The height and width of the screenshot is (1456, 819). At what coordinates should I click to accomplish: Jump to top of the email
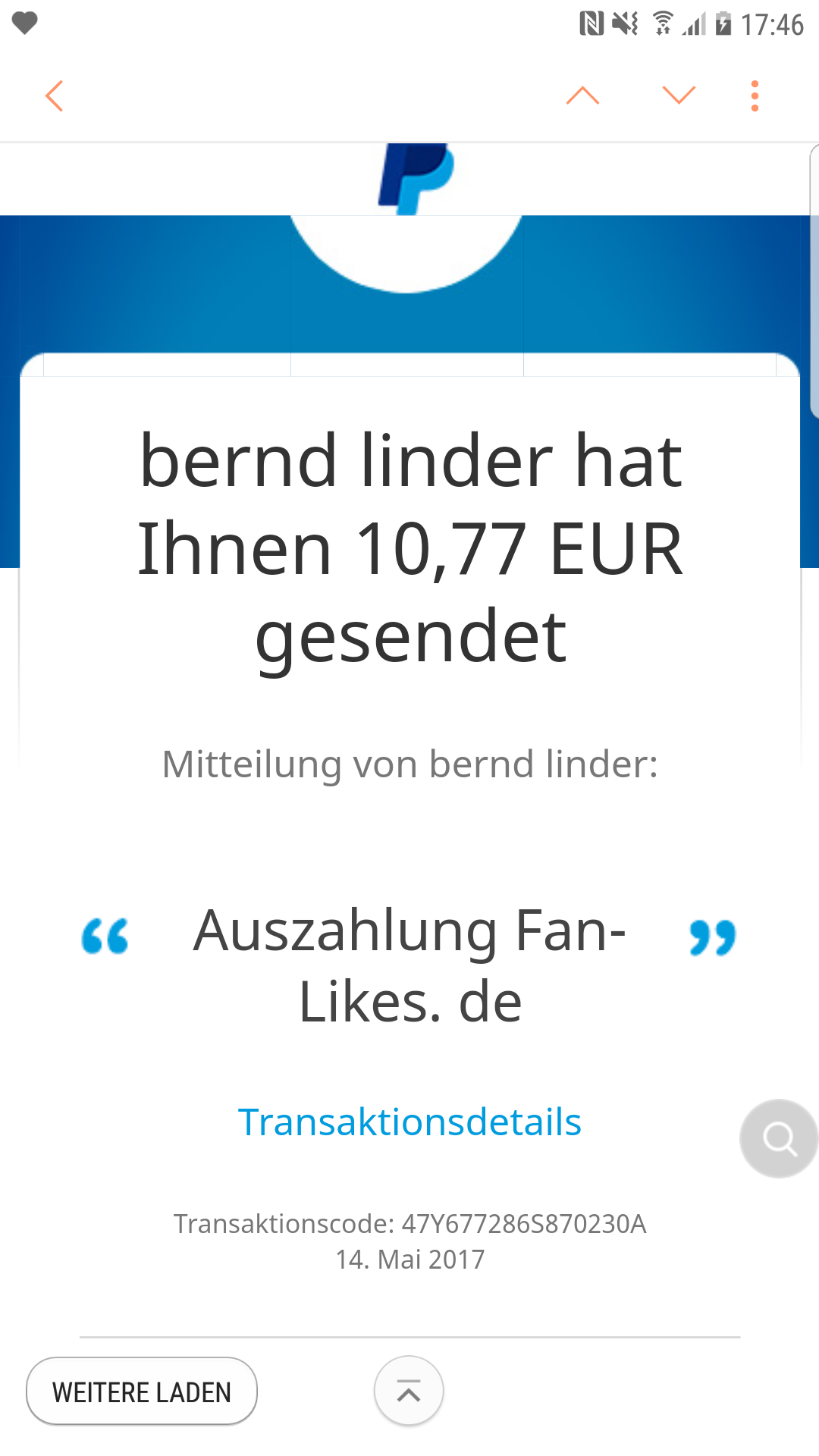409,1392
